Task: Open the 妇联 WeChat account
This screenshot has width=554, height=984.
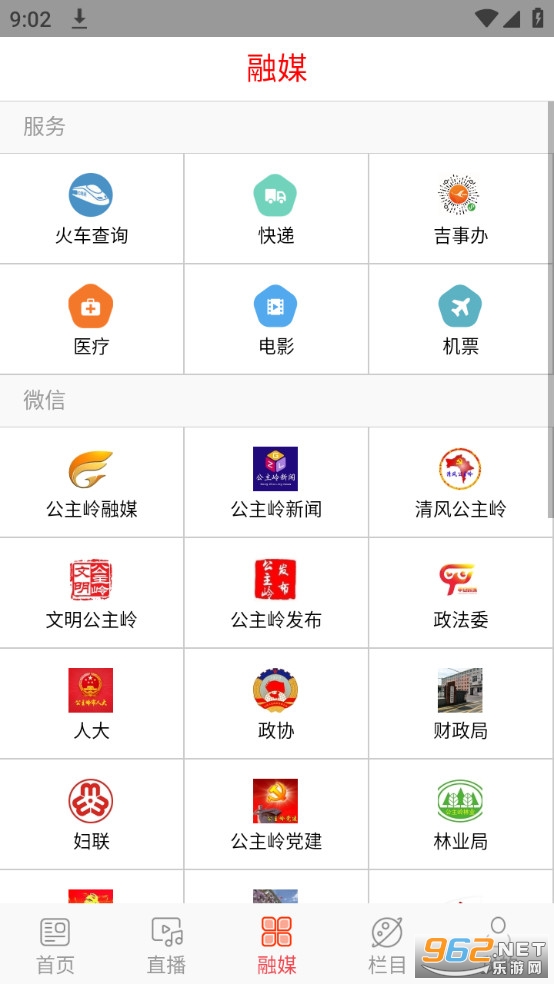Action: coord(92,814)
